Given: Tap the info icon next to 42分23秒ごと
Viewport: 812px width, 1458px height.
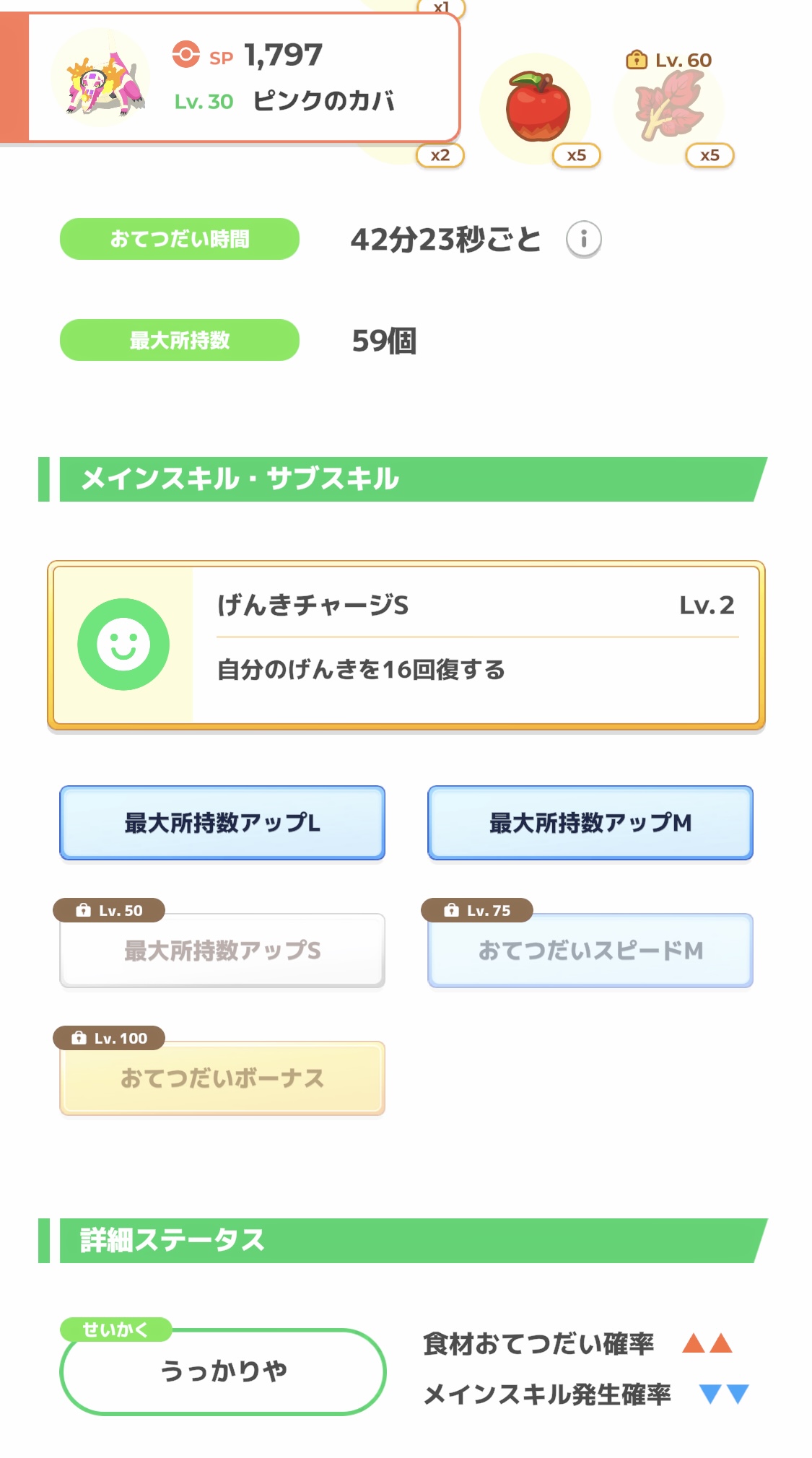Looking at the screenshot, I should 583,239.
